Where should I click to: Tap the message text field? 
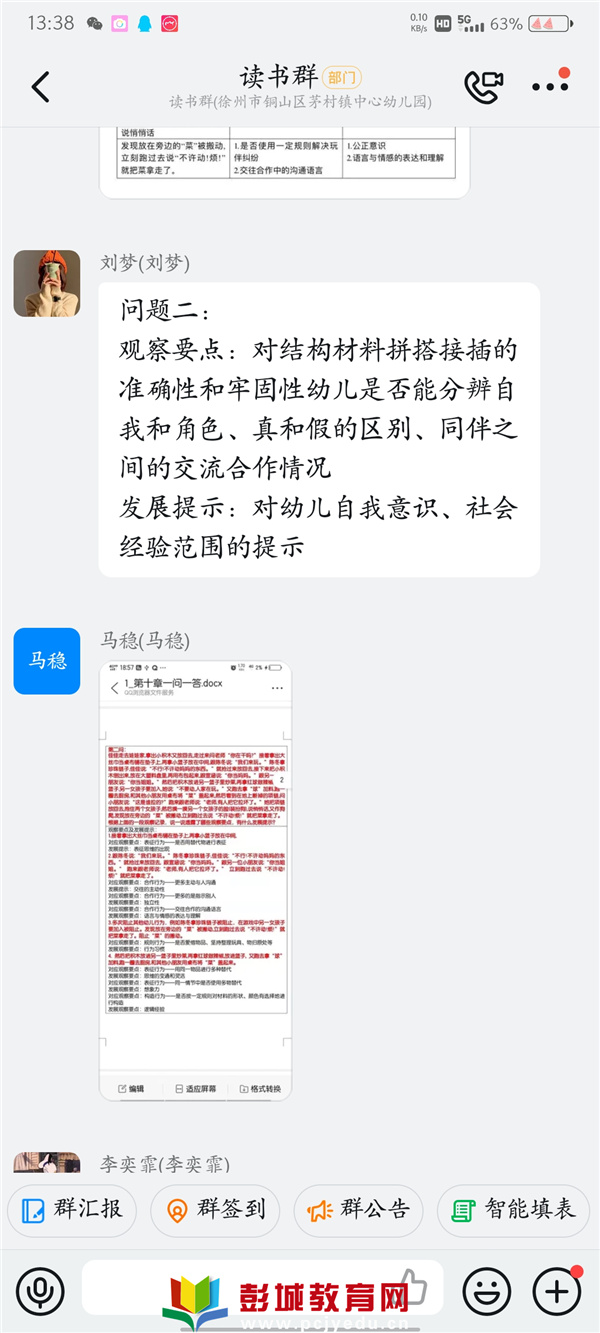point(260,1290)
